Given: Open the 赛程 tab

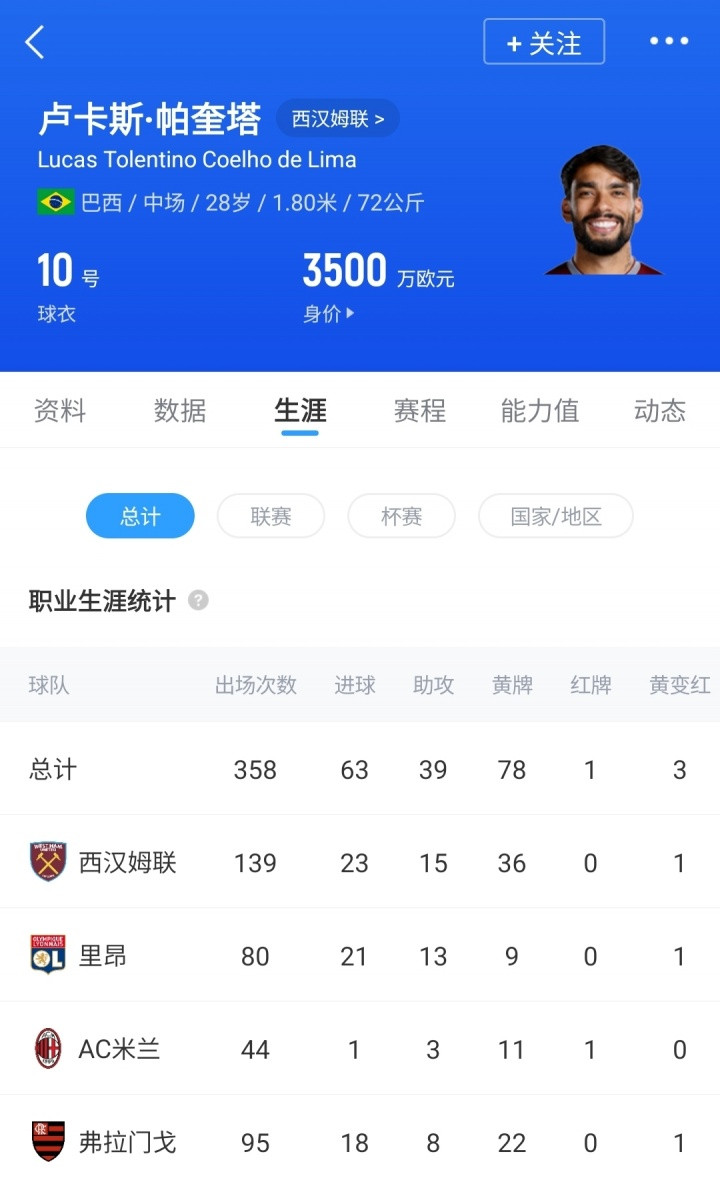Looking at the screenshot, I should 420,411.
